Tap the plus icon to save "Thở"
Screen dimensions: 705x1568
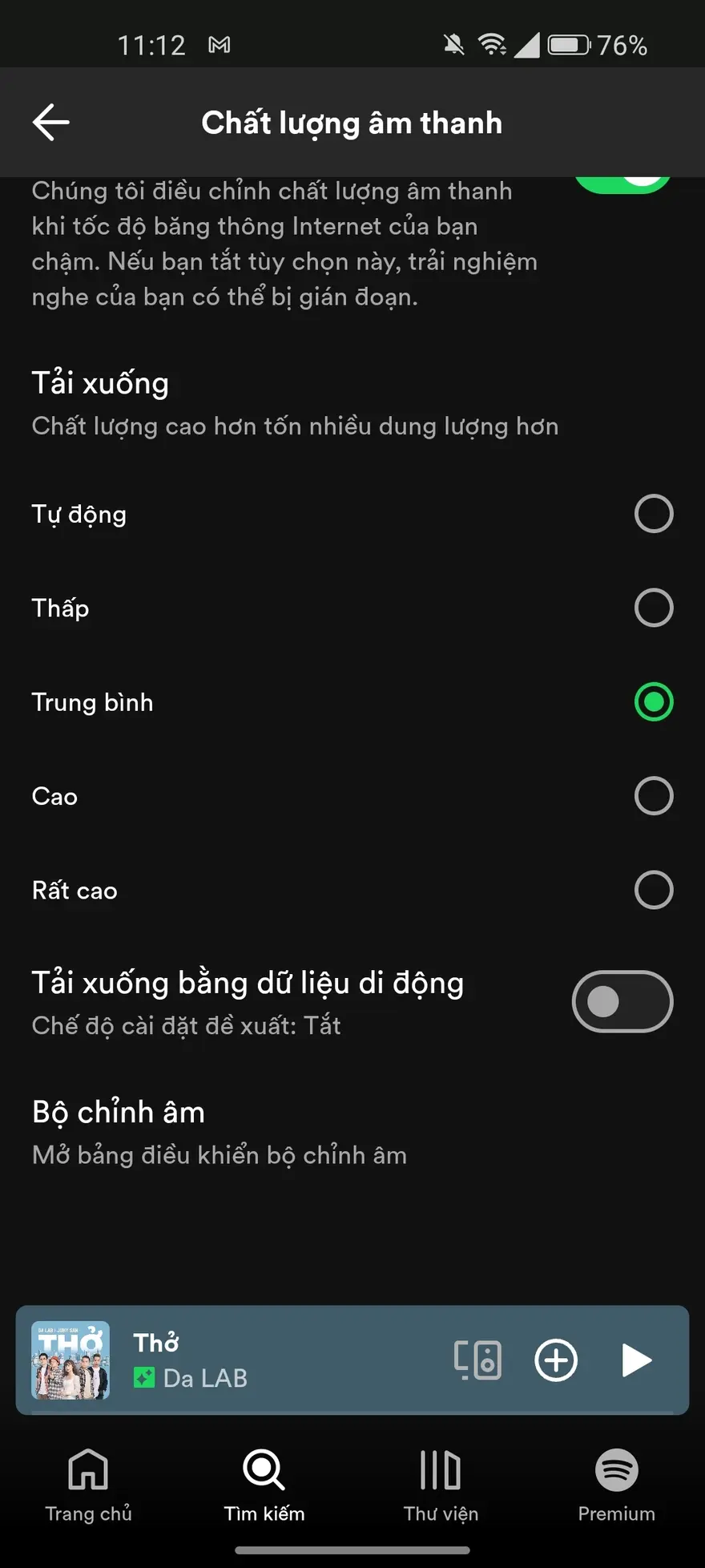tap(555, 1360)
